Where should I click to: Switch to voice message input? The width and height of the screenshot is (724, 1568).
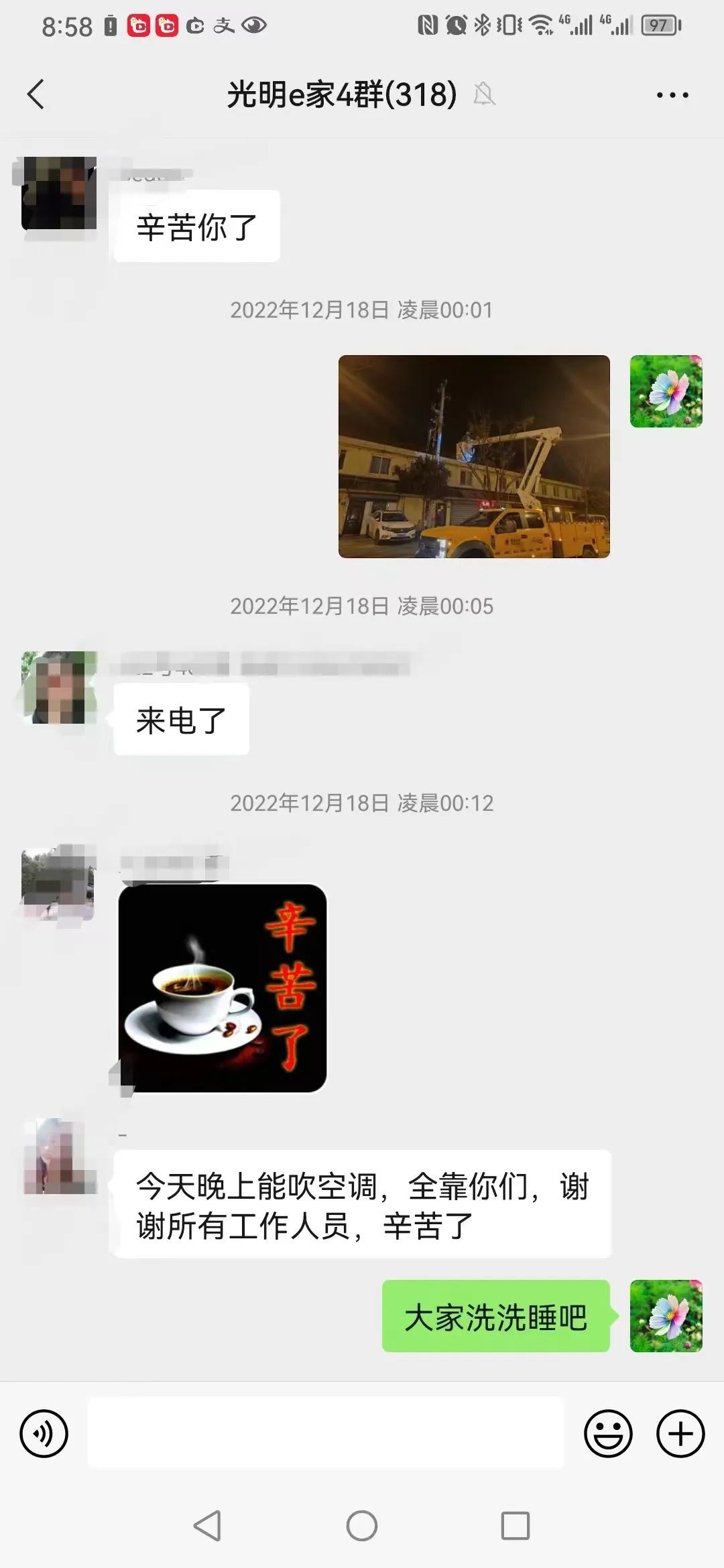coord(44,1433)
